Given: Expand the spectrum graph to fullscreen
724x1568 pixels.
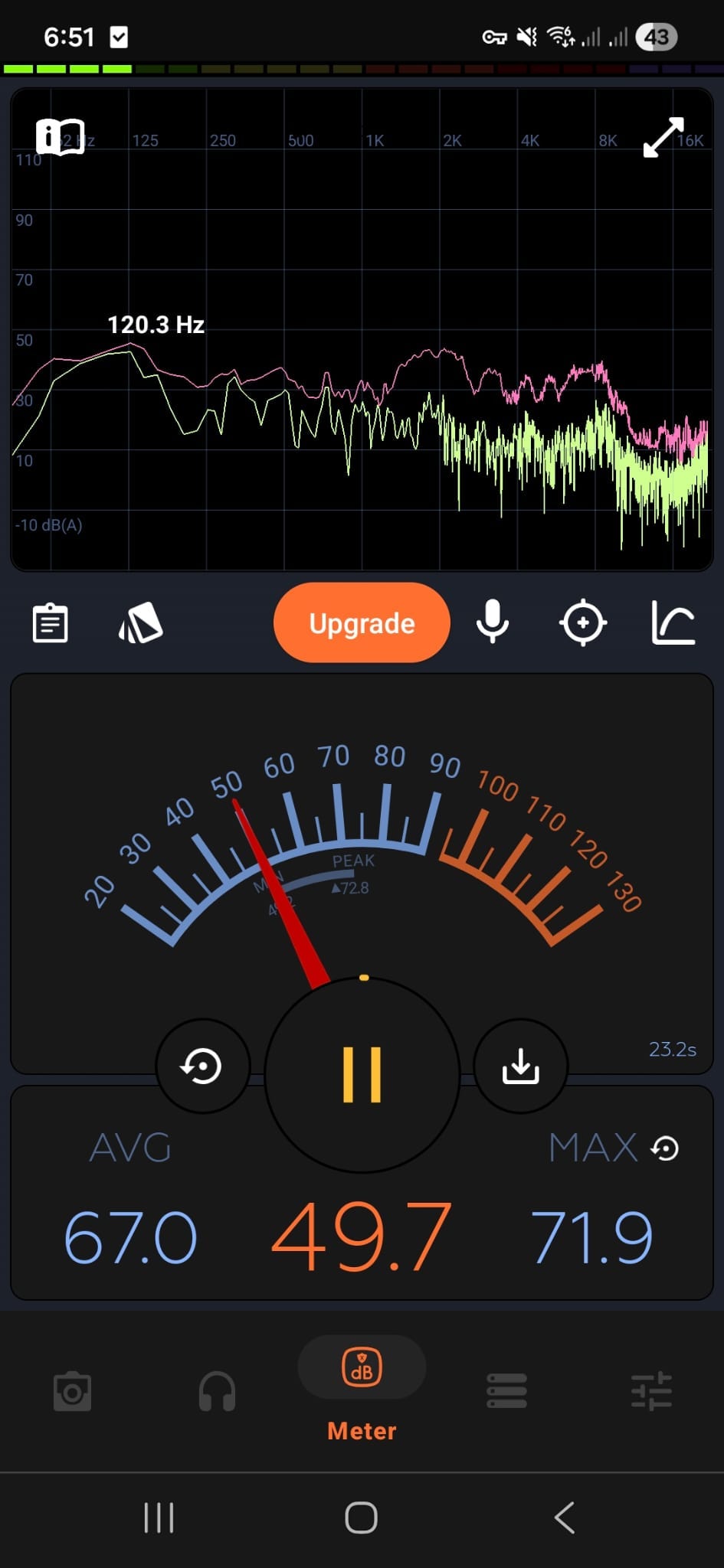Looking at the screenshot, I should [x=663, y=137].
